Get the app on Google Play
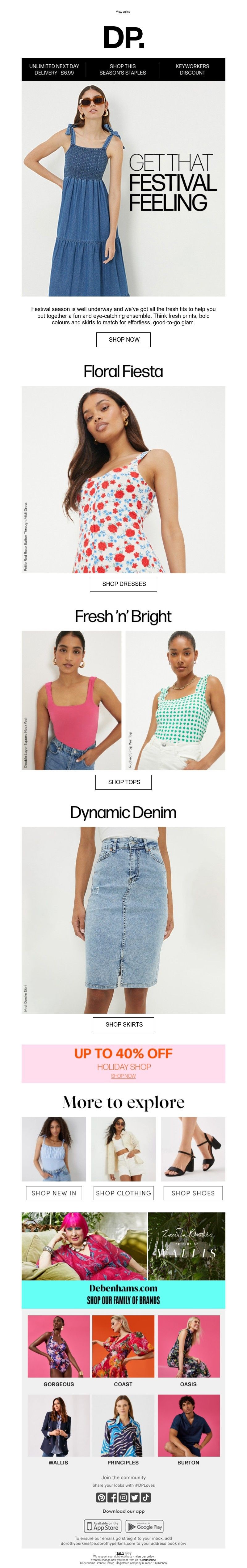The image size is (247, 1568). [144, 1526]
